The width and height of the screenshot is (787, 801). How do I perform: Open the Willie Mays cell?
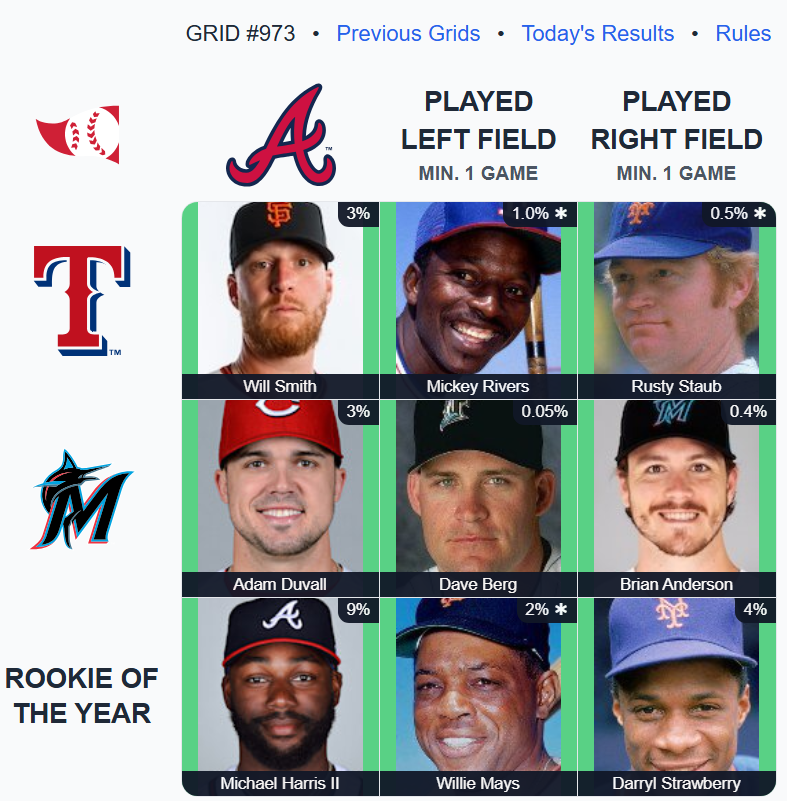(x=478, y=696)
